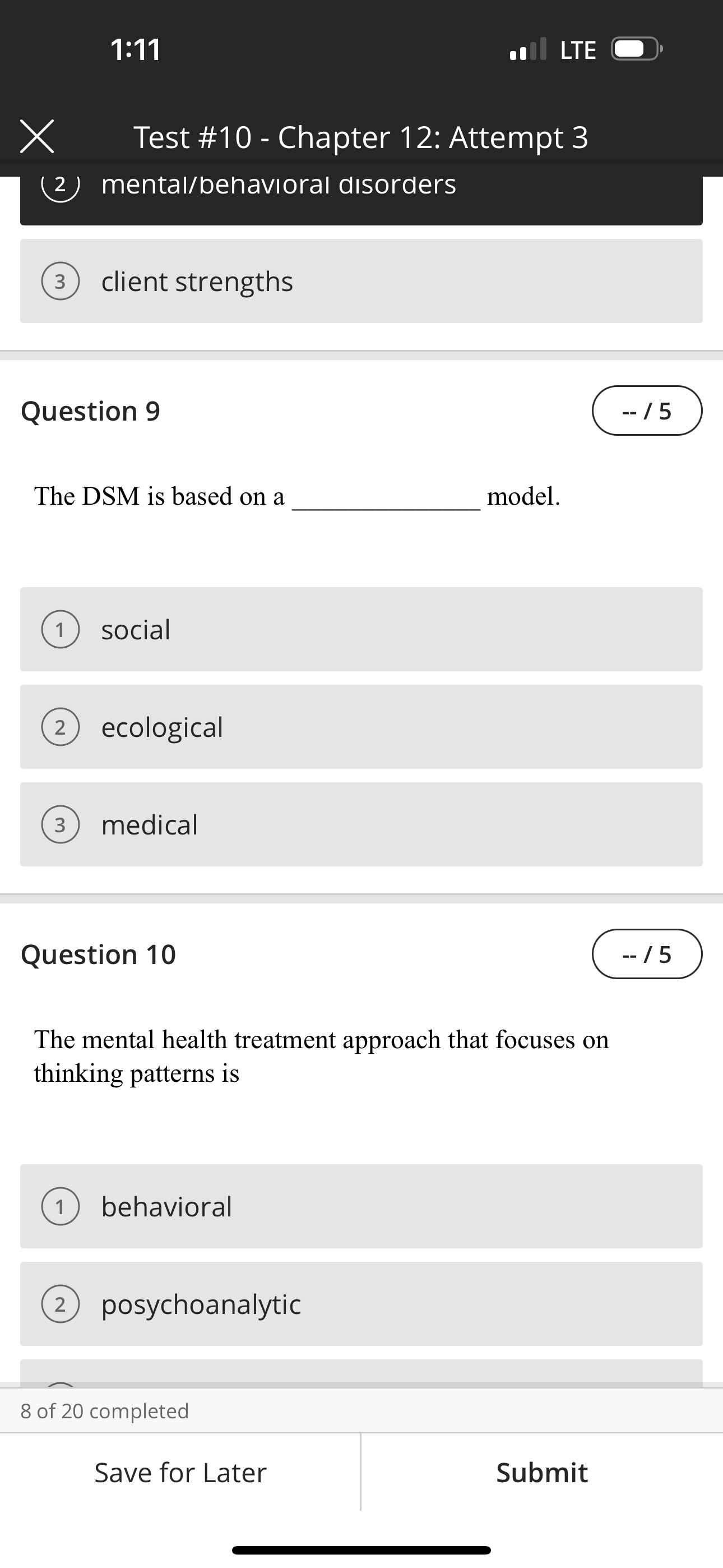Tap the test title header

tap(361, 137)
